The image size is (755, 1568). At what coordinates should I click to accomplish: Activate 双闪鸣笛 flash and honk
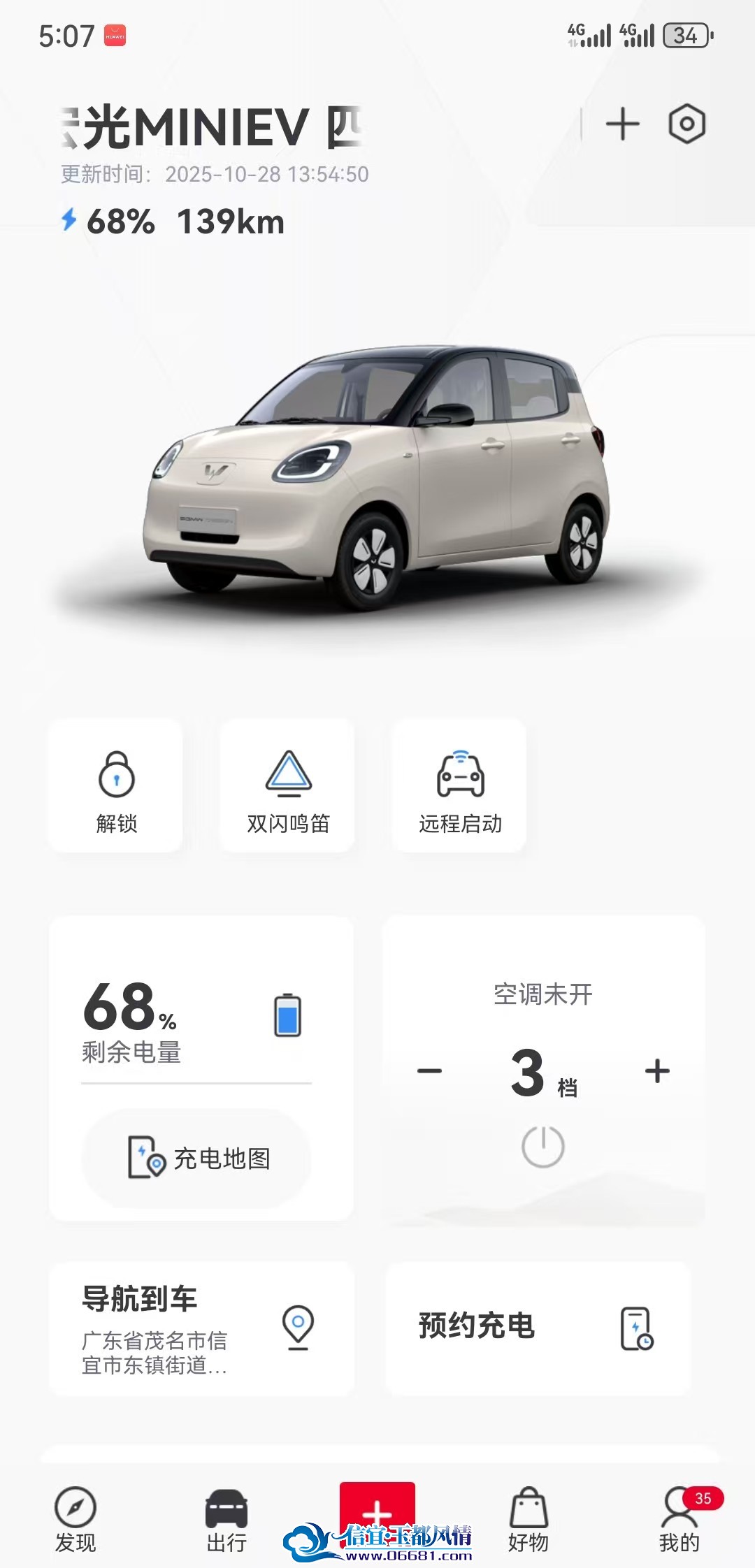pos(287,785)
